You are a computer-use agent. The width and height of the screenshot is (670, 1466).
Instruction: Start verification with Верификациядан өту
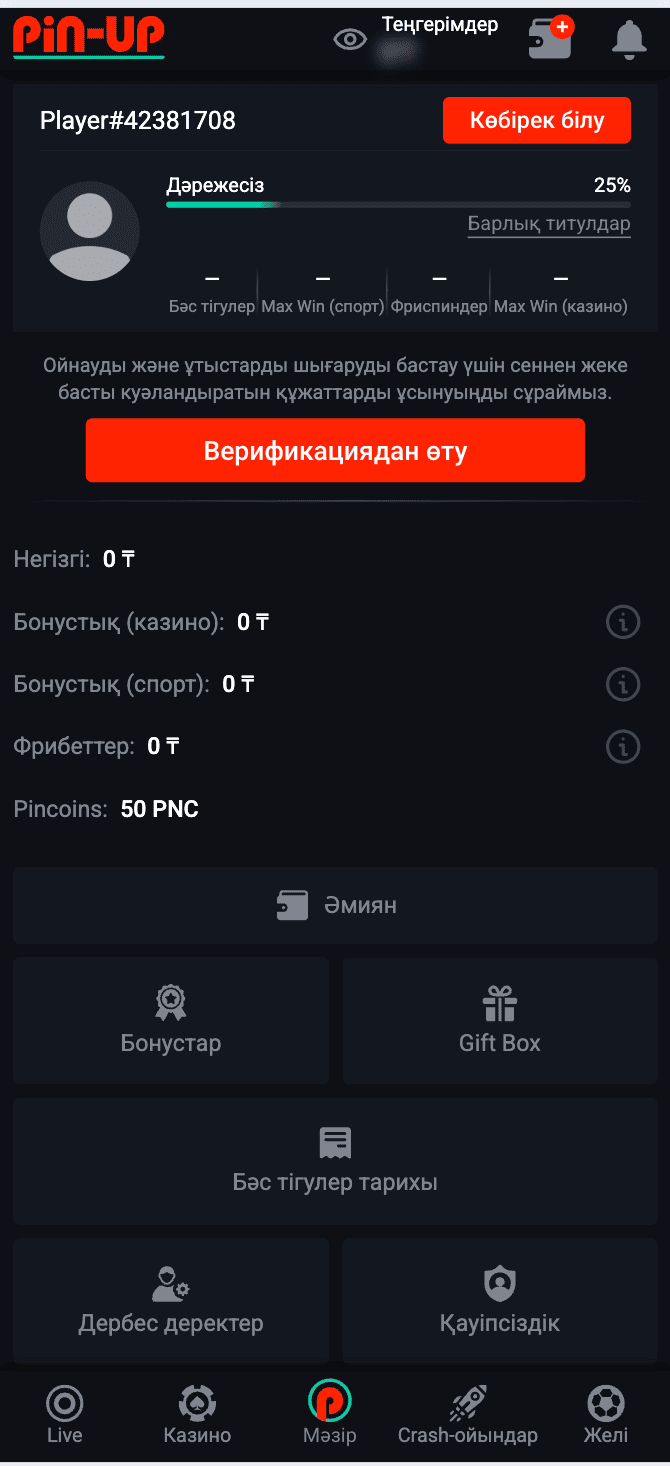[335, 451]
